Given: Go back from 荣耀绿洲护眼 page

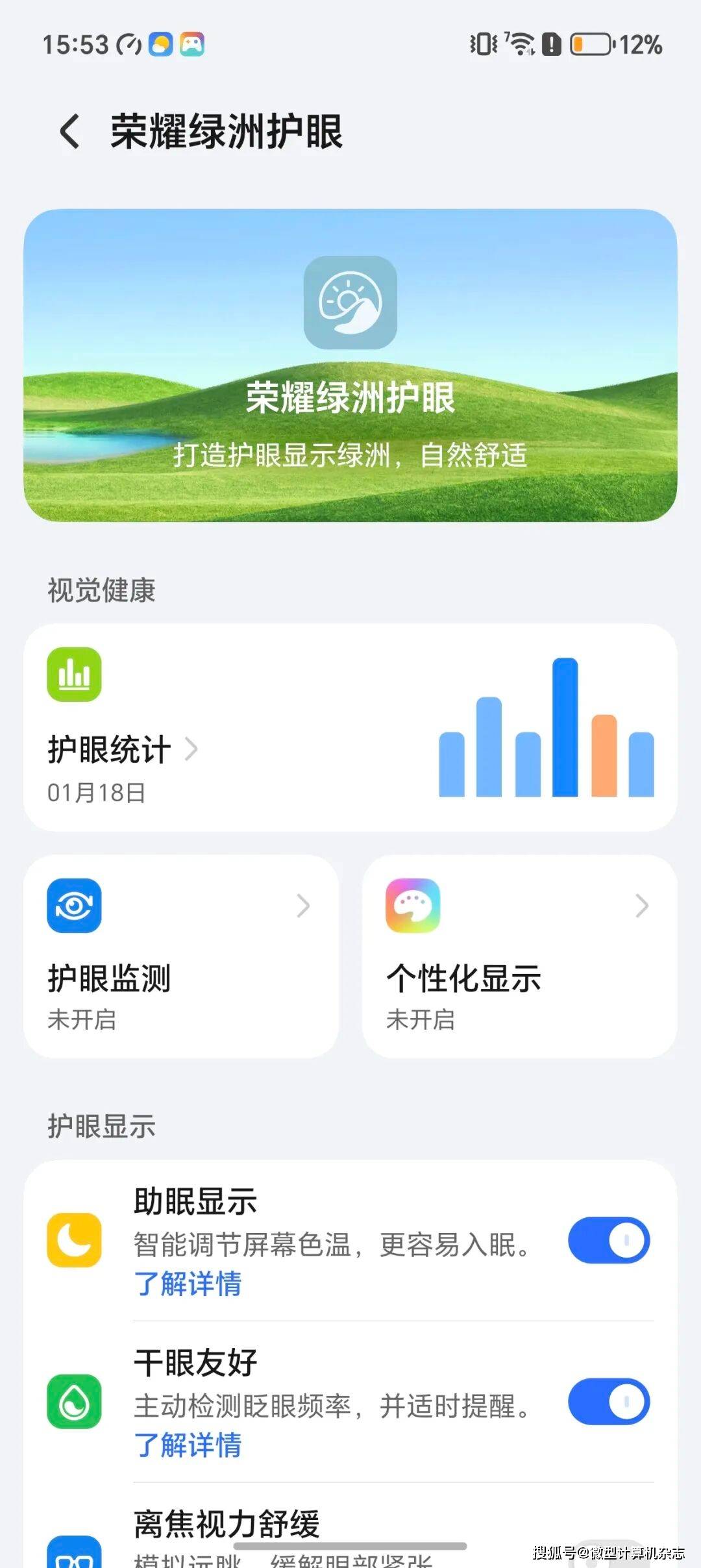Looking at the screenshot, I should coord(70,131).
